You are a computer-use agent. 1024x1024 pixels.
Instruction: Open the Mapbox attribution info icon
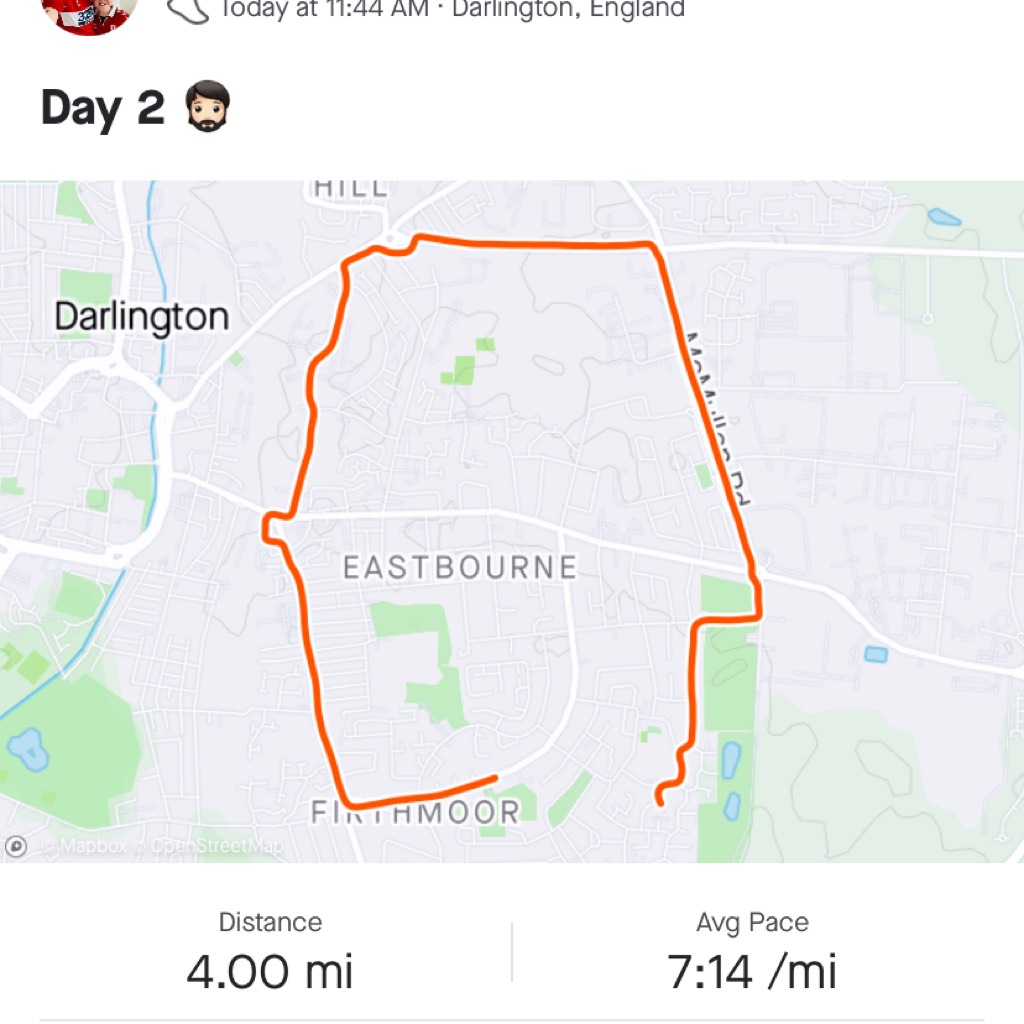16,846
